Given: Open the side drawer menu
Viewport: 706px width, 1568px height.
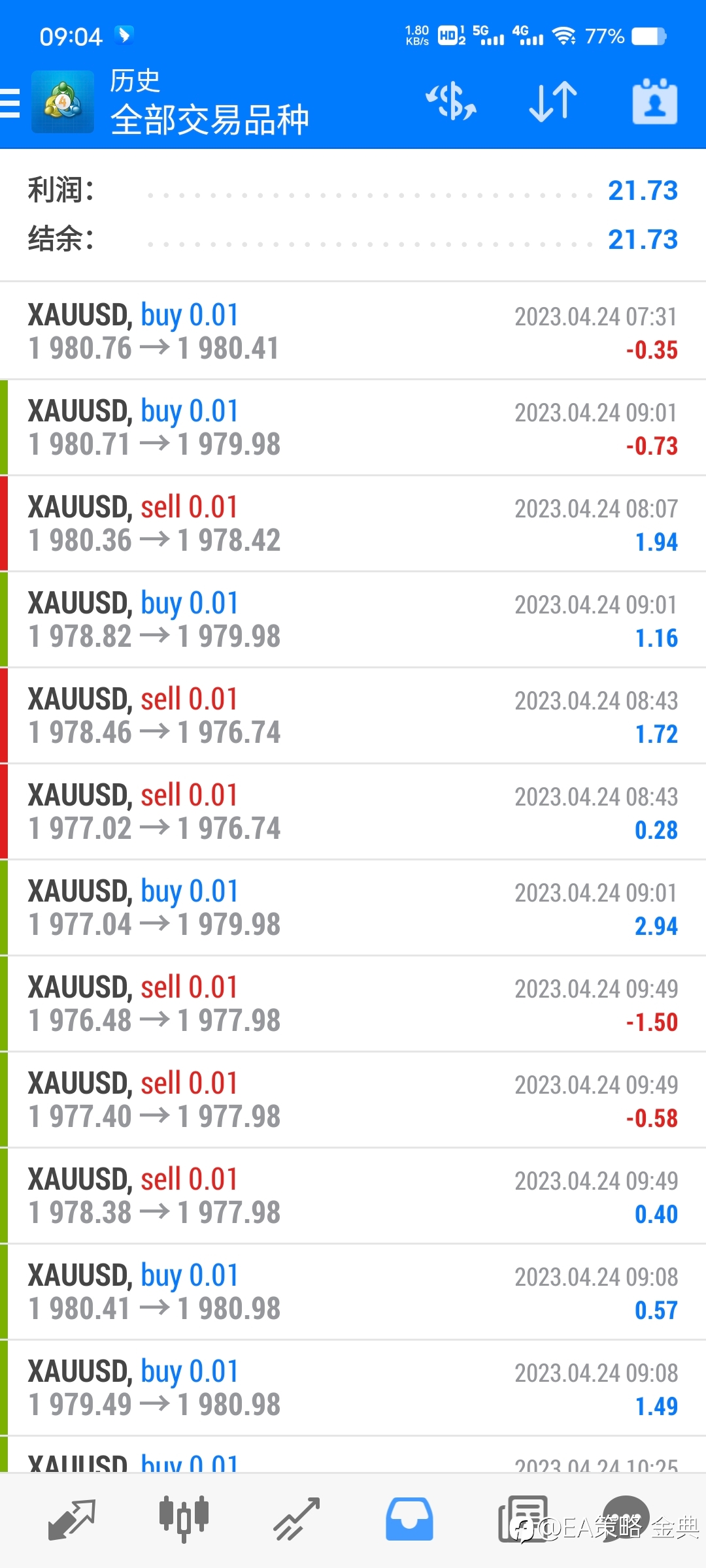Looking at the screenshot, I should tap(10, 103).
